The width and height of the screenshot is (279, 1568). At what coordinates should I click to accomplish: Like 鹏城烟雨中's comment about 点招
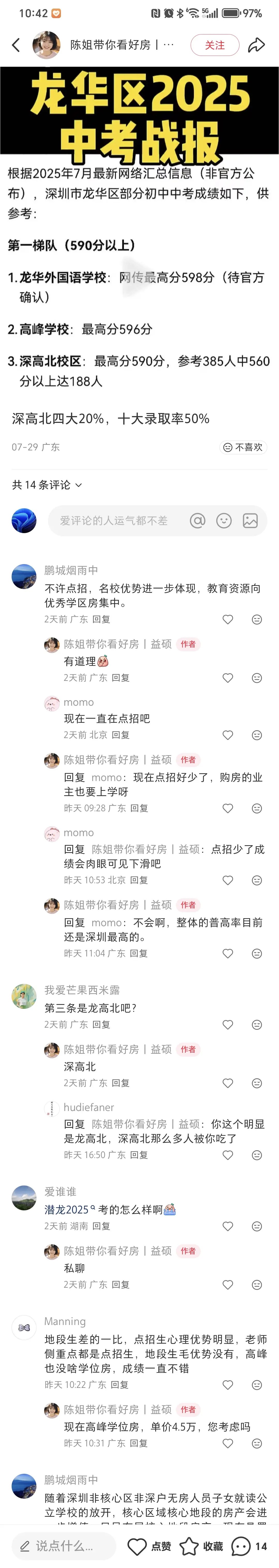click(228, 620)
